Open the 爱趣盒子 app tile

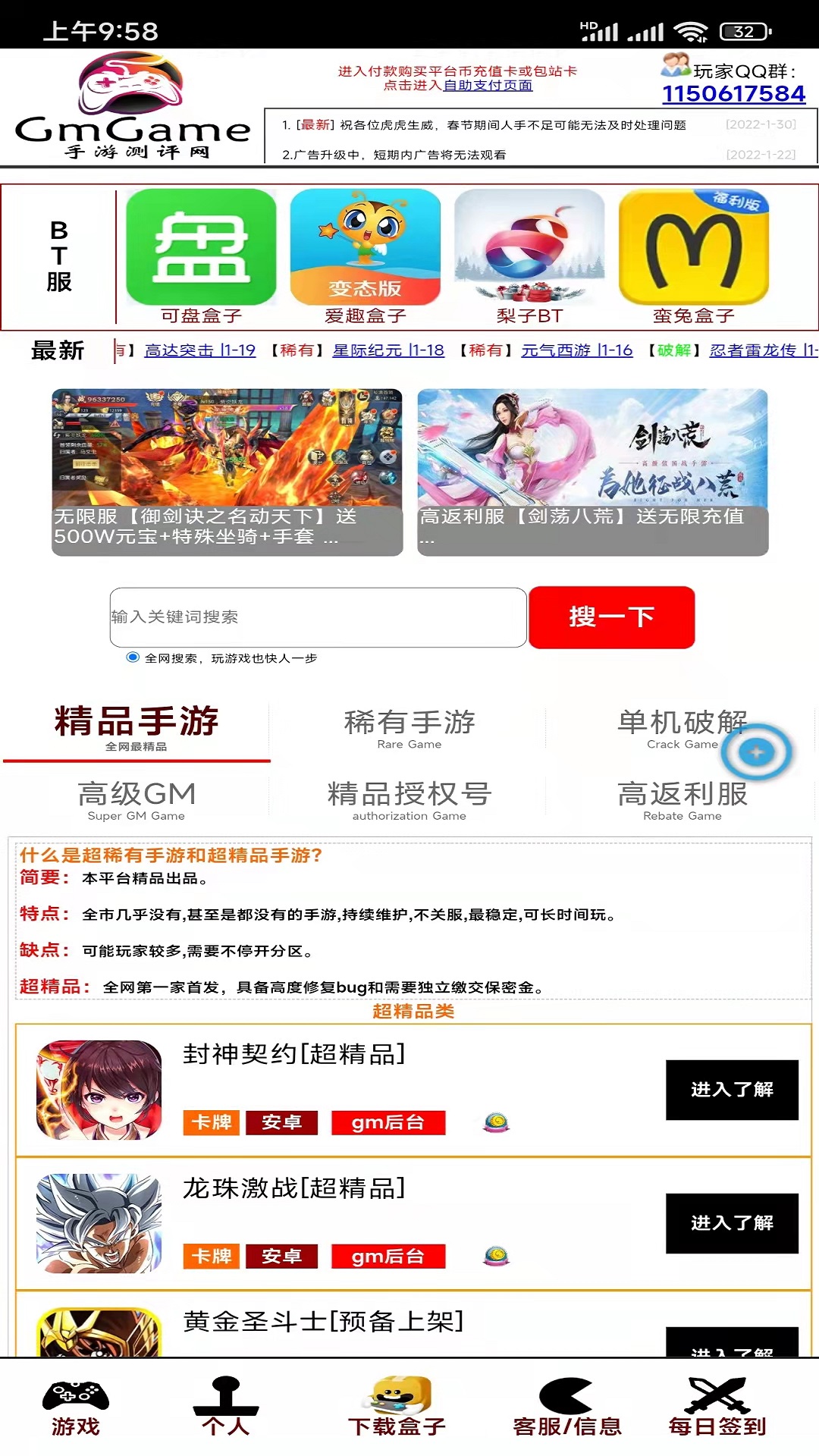click(x=365, y=256)
